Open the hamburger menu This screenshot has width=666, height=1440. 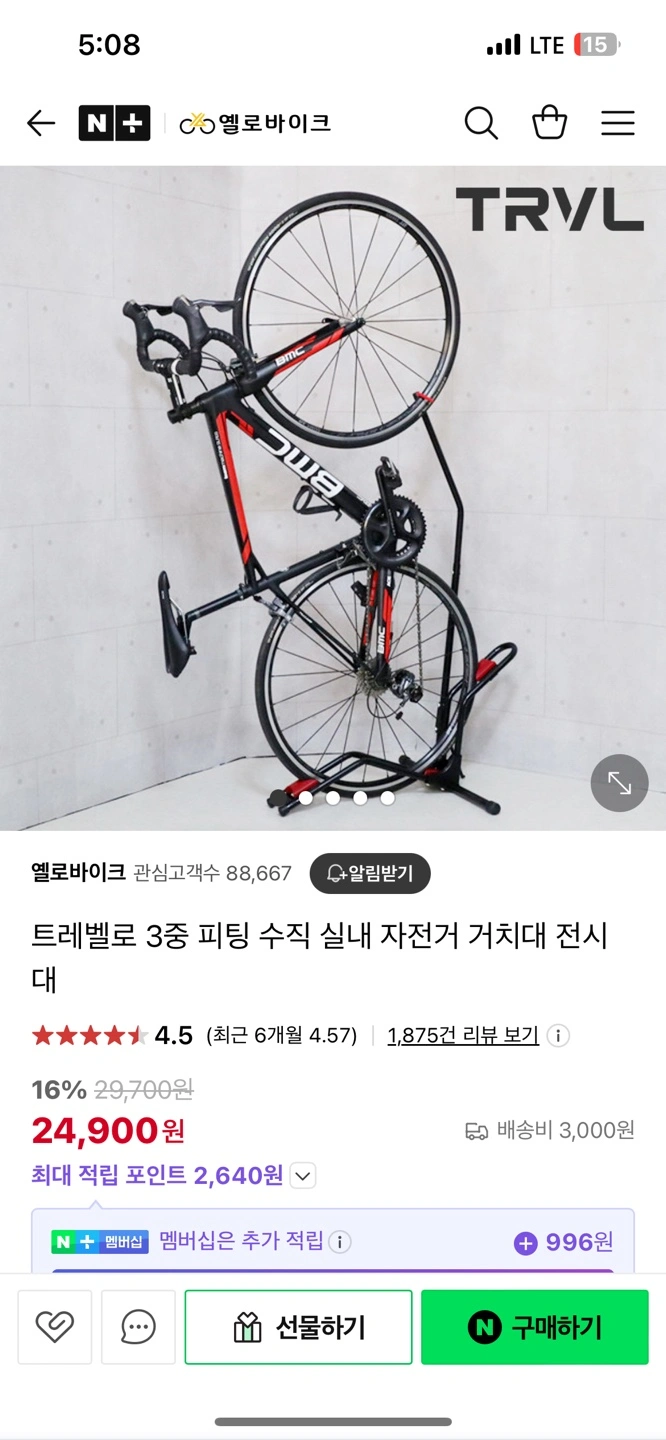tap(618, 123)
